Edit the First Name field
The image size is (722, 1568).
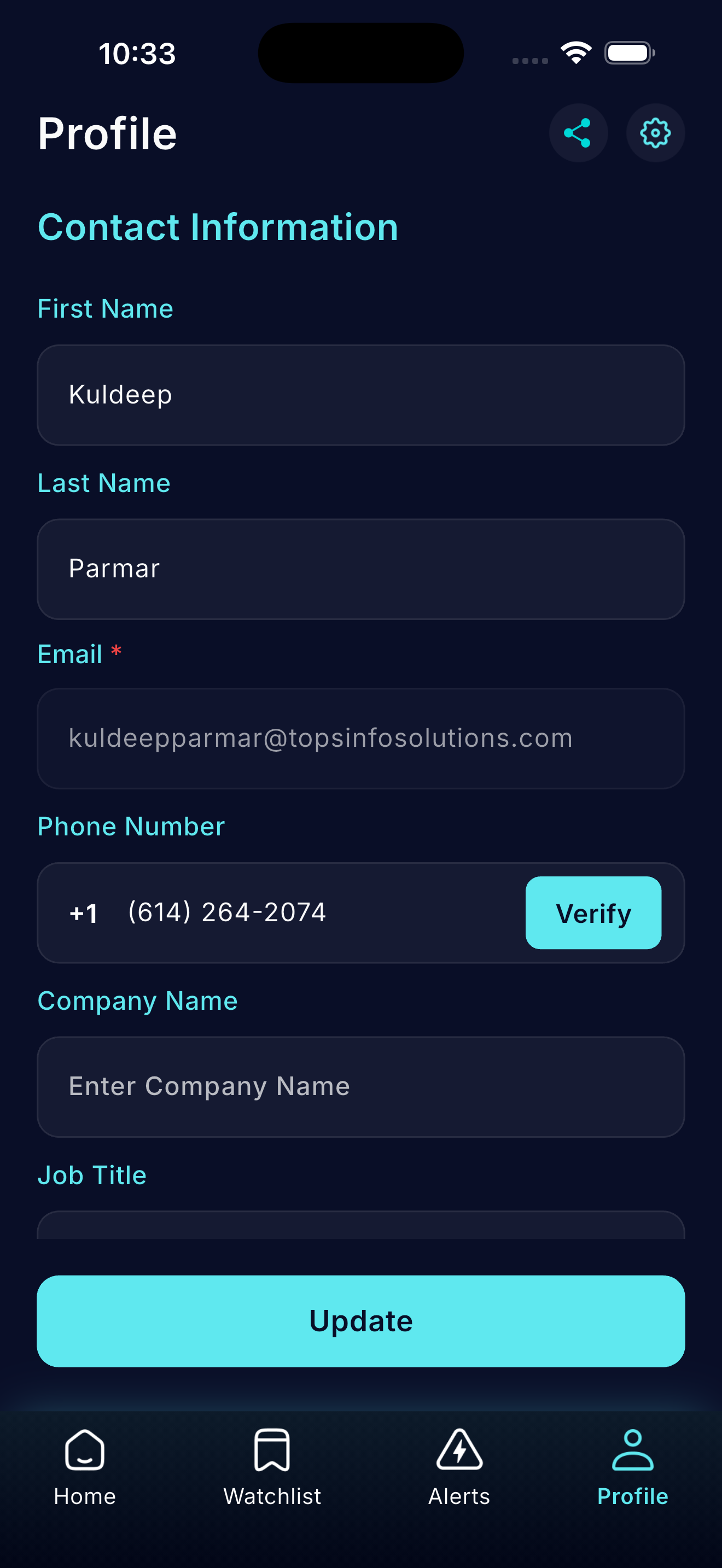[360, 395]
